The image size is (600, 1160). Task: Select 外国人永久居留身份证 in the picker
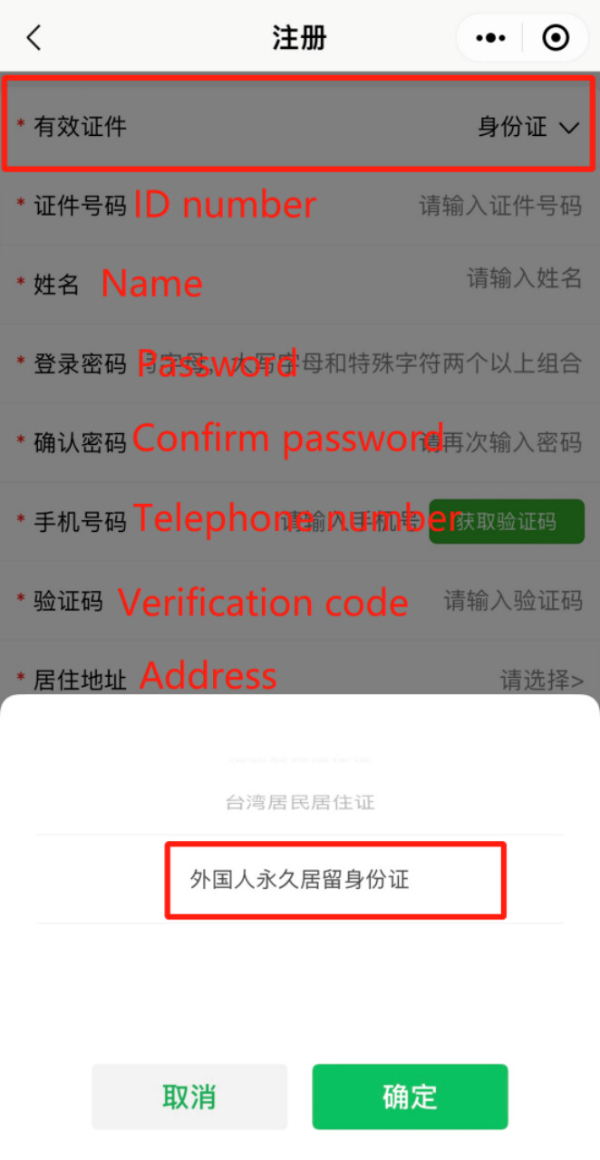pyautogui.click(x=300, y=880)
